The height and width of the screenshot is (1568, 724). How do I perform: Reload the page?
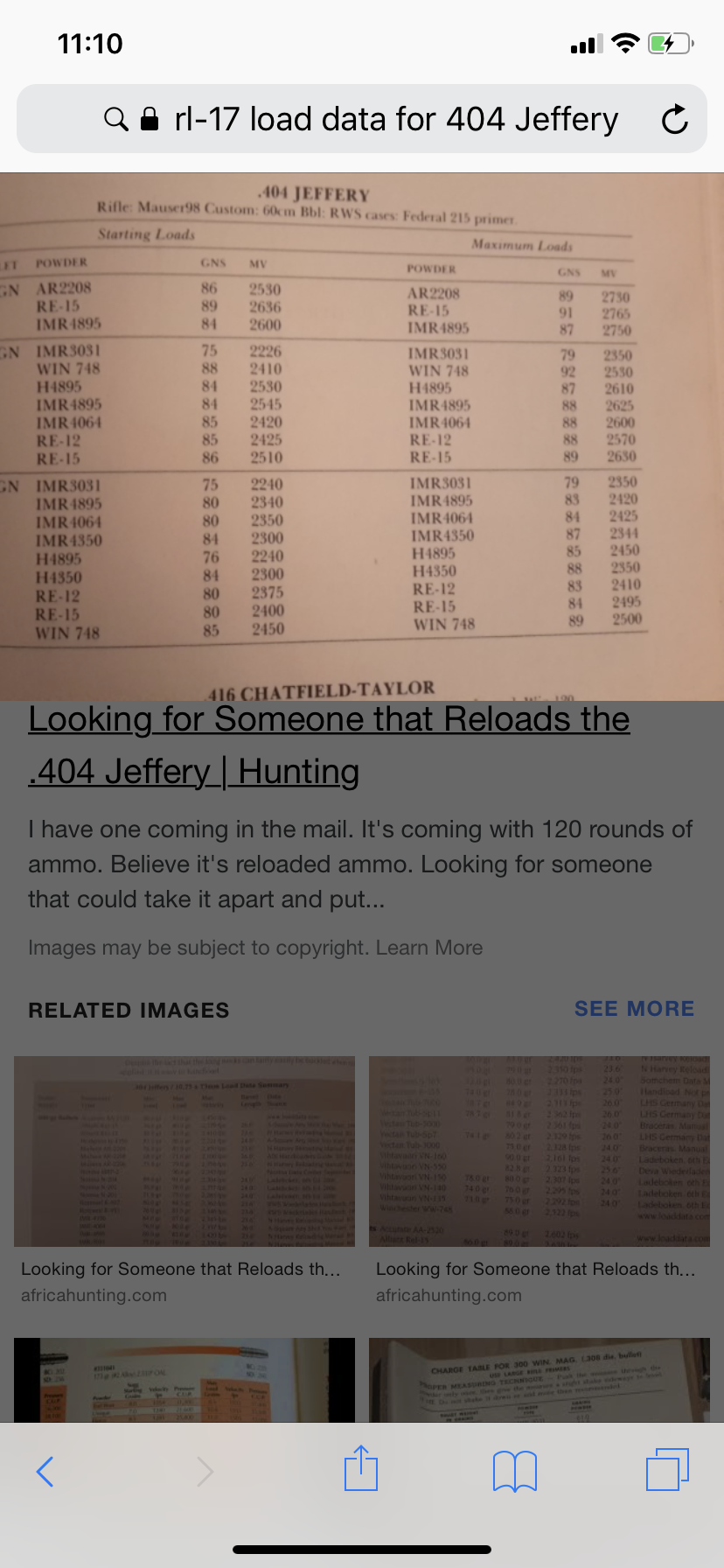pos(674,119)
